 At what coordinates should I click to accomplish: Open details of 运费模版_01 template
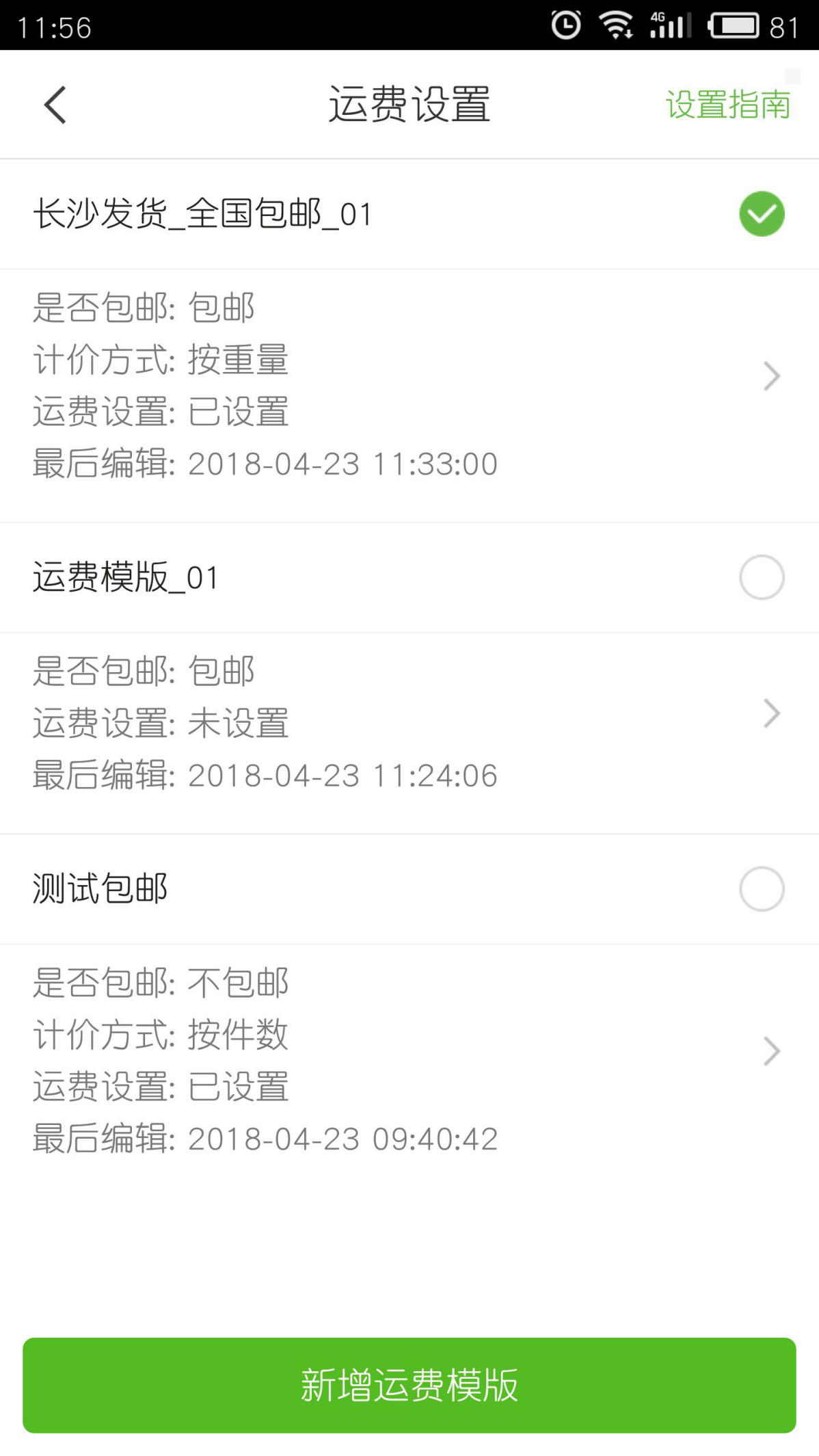[x=409, y=724]
